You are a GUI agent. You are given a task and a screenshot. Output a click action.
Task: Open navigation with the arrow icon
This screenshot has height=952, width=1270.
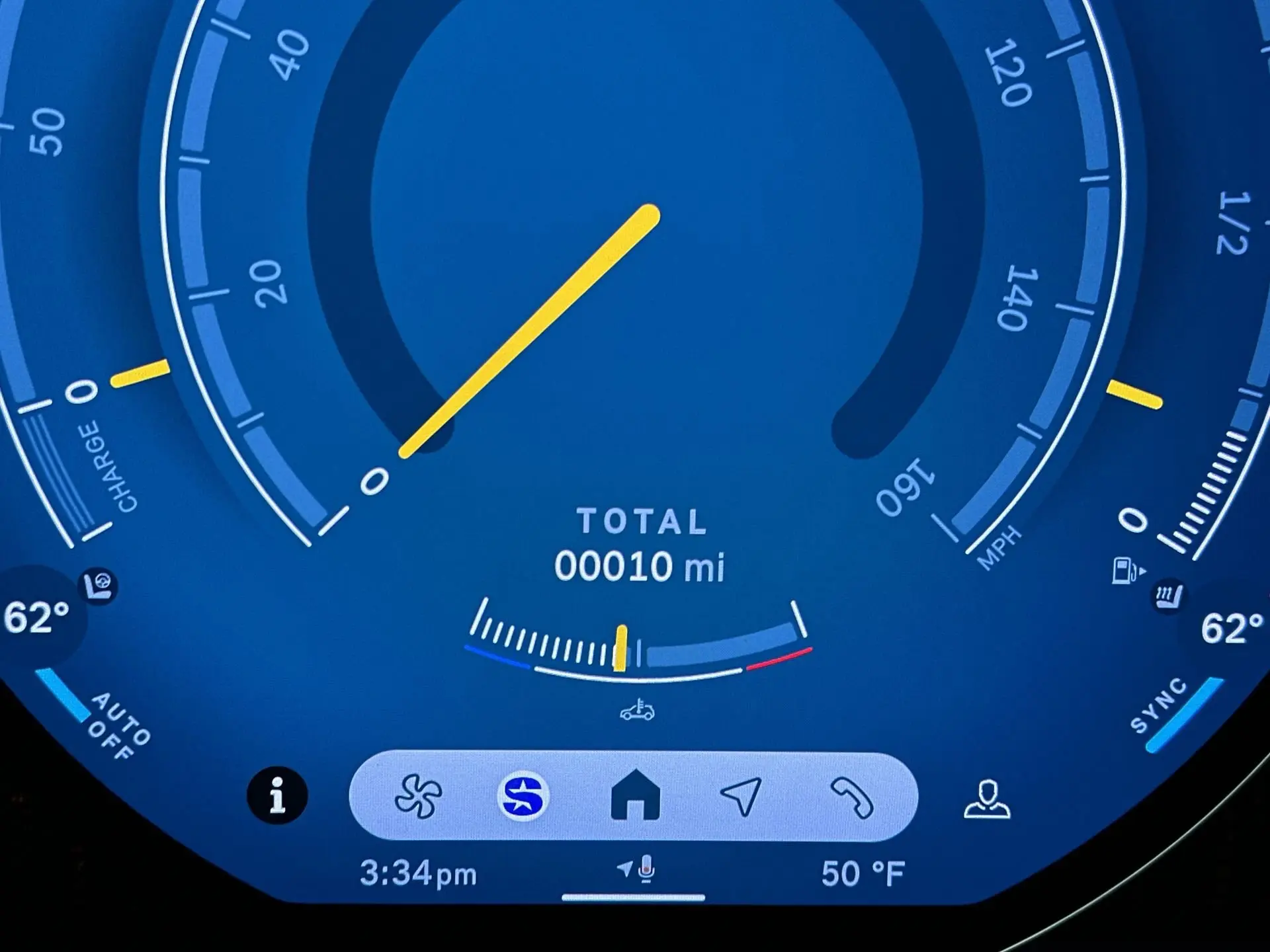click(741, 796)
